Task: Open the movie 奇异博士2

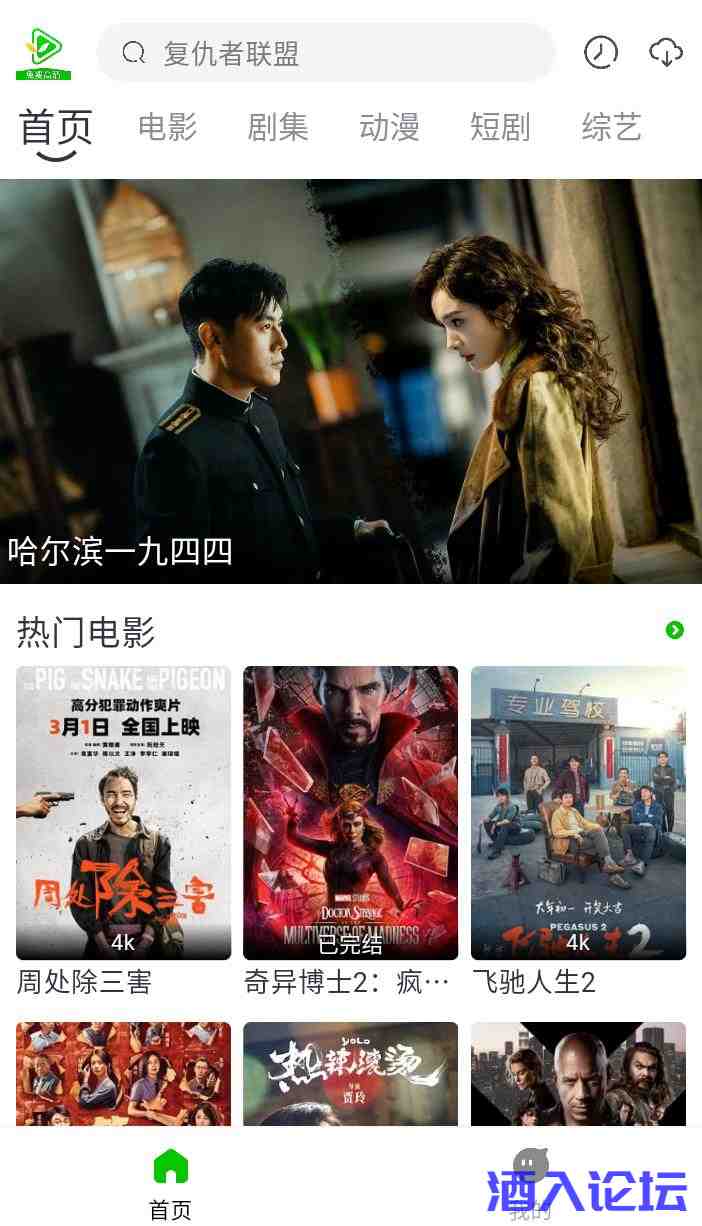Action: click(x=350, y=813)
